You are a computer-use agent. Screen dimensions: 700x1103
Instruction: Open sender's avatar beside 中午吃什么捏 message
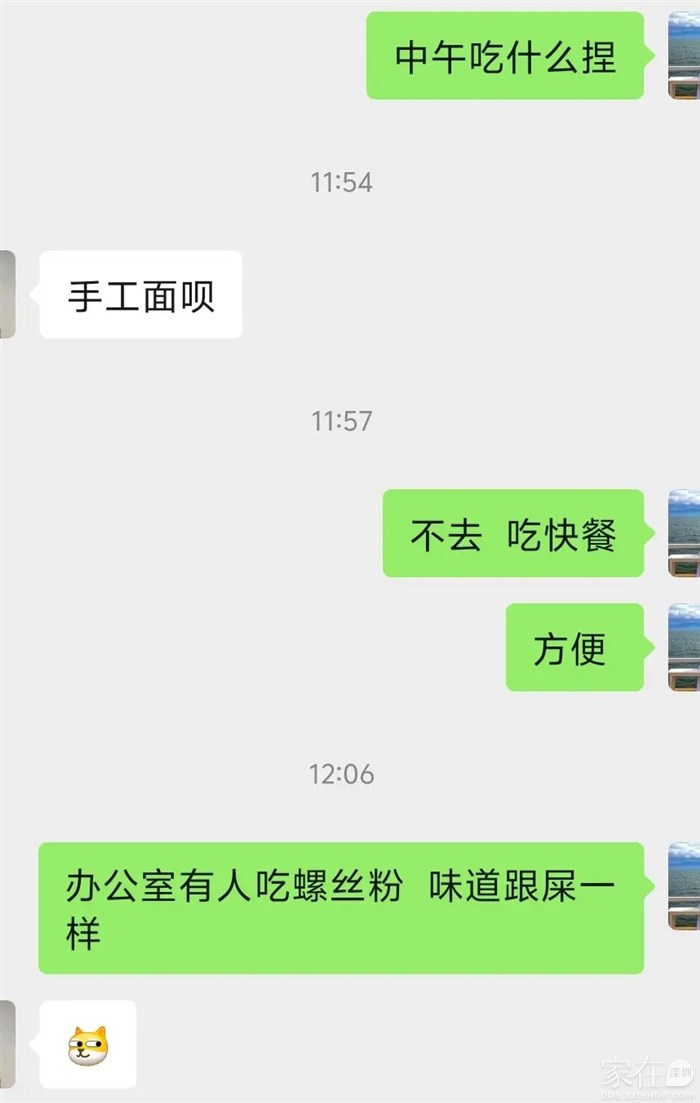tap(684, 56)
